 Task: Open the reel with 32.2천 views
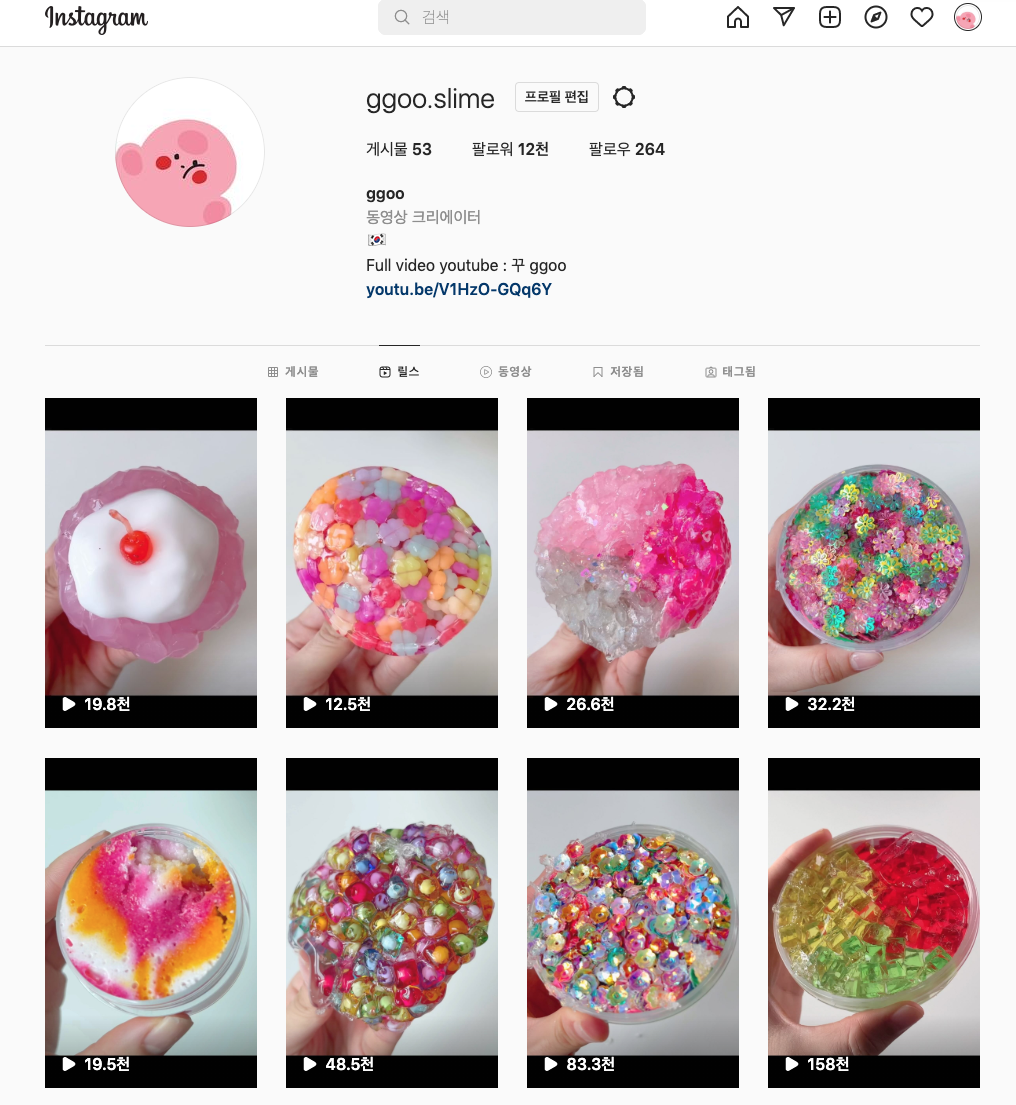point(874,562)
